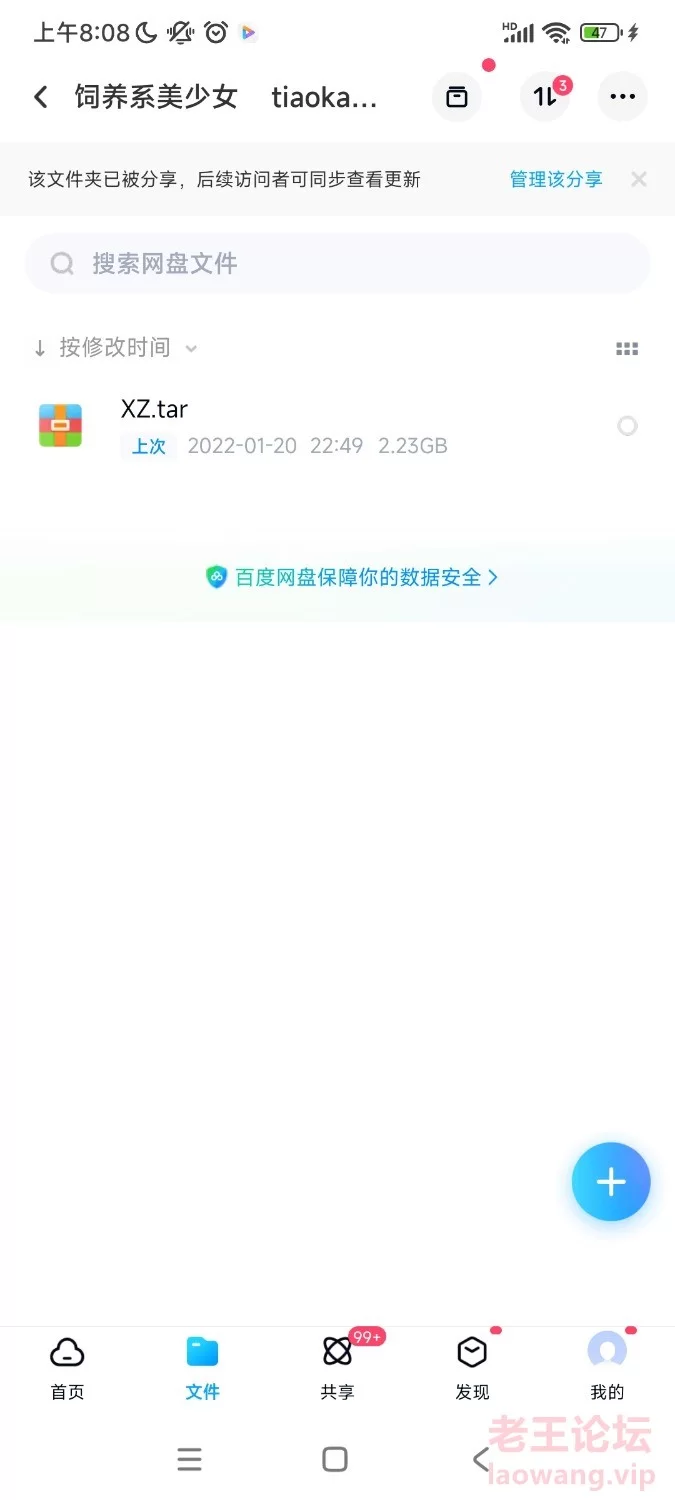Open the transfer list icon
The image size is (675, 1500).
[545, 97]
